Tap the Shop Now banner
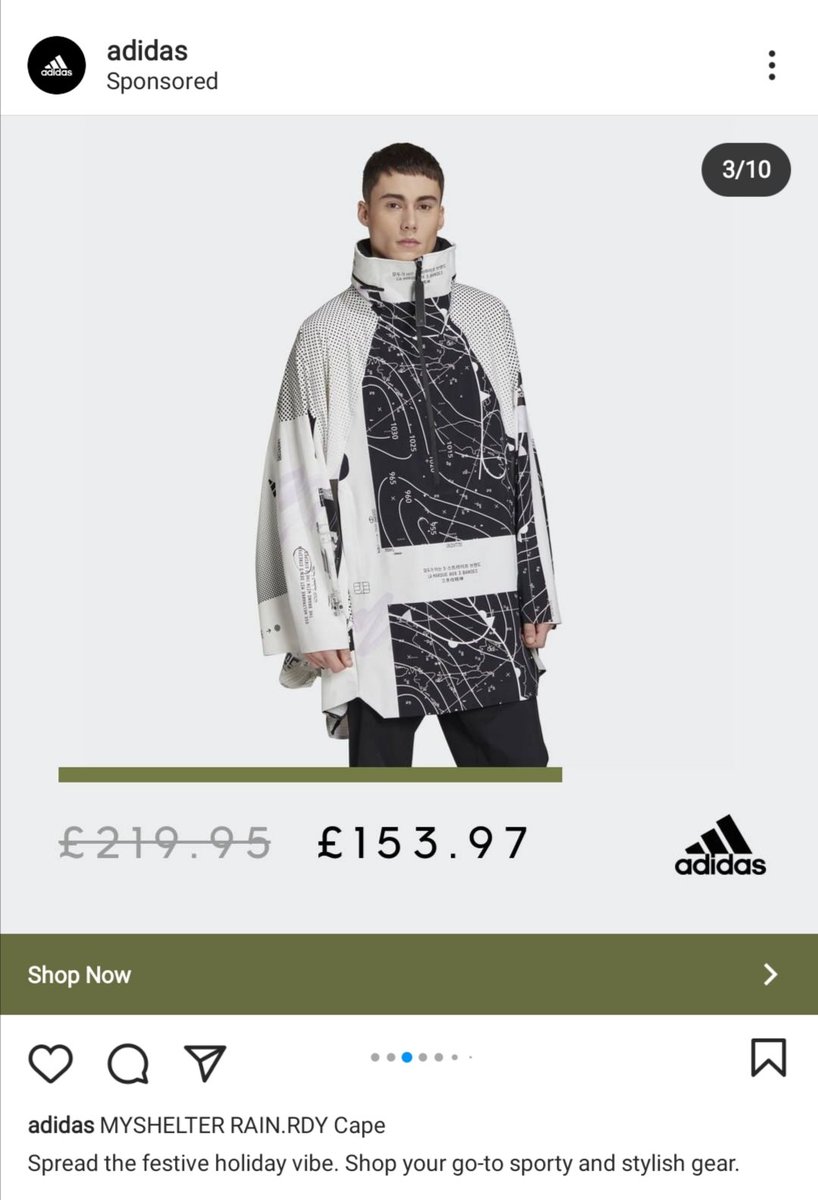Screen dimensions: 818x1200 (x=408, y=974)
